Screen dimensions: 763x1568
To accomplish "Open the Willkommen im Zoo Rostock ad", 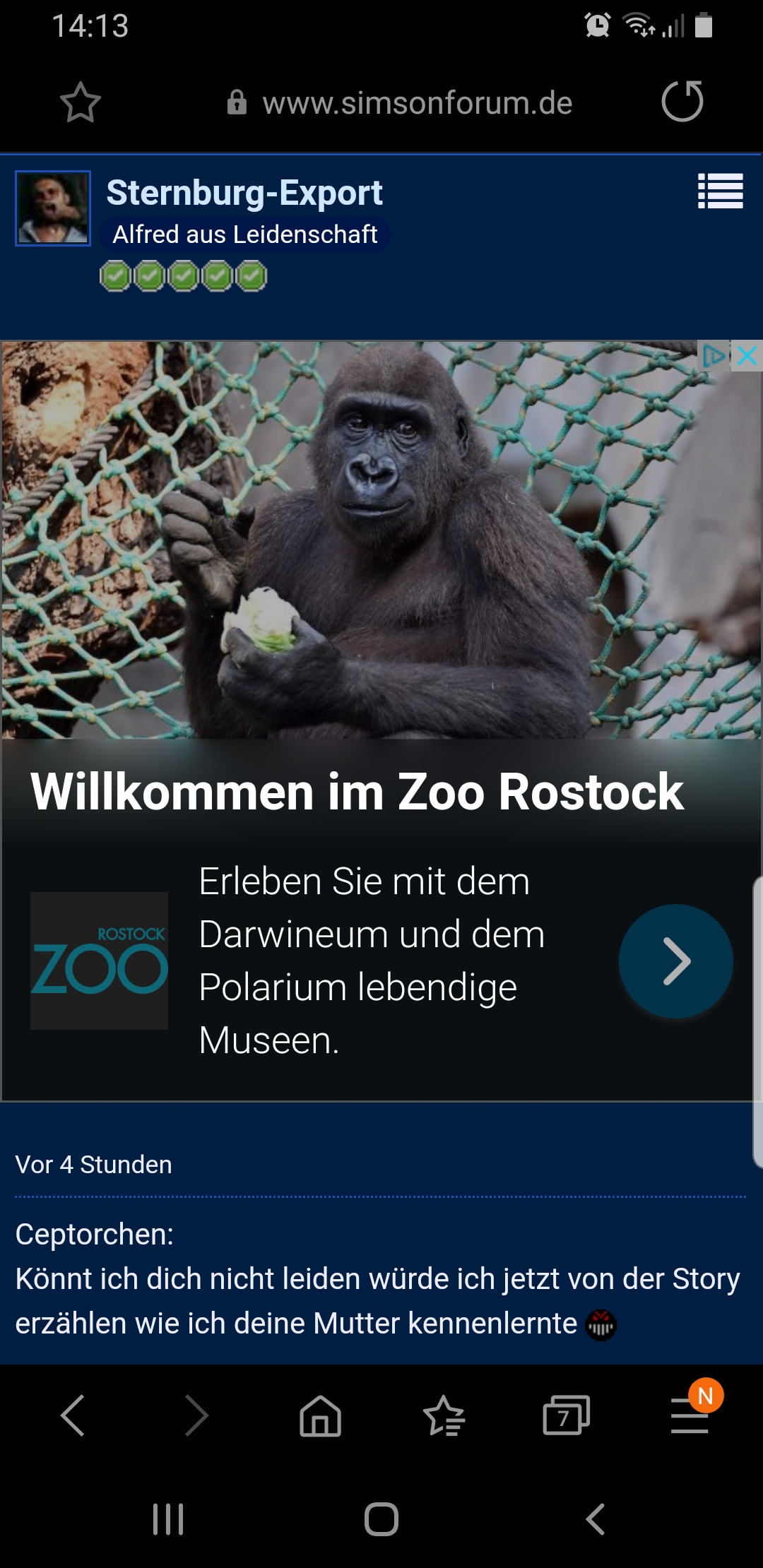I will click(357, 791).
